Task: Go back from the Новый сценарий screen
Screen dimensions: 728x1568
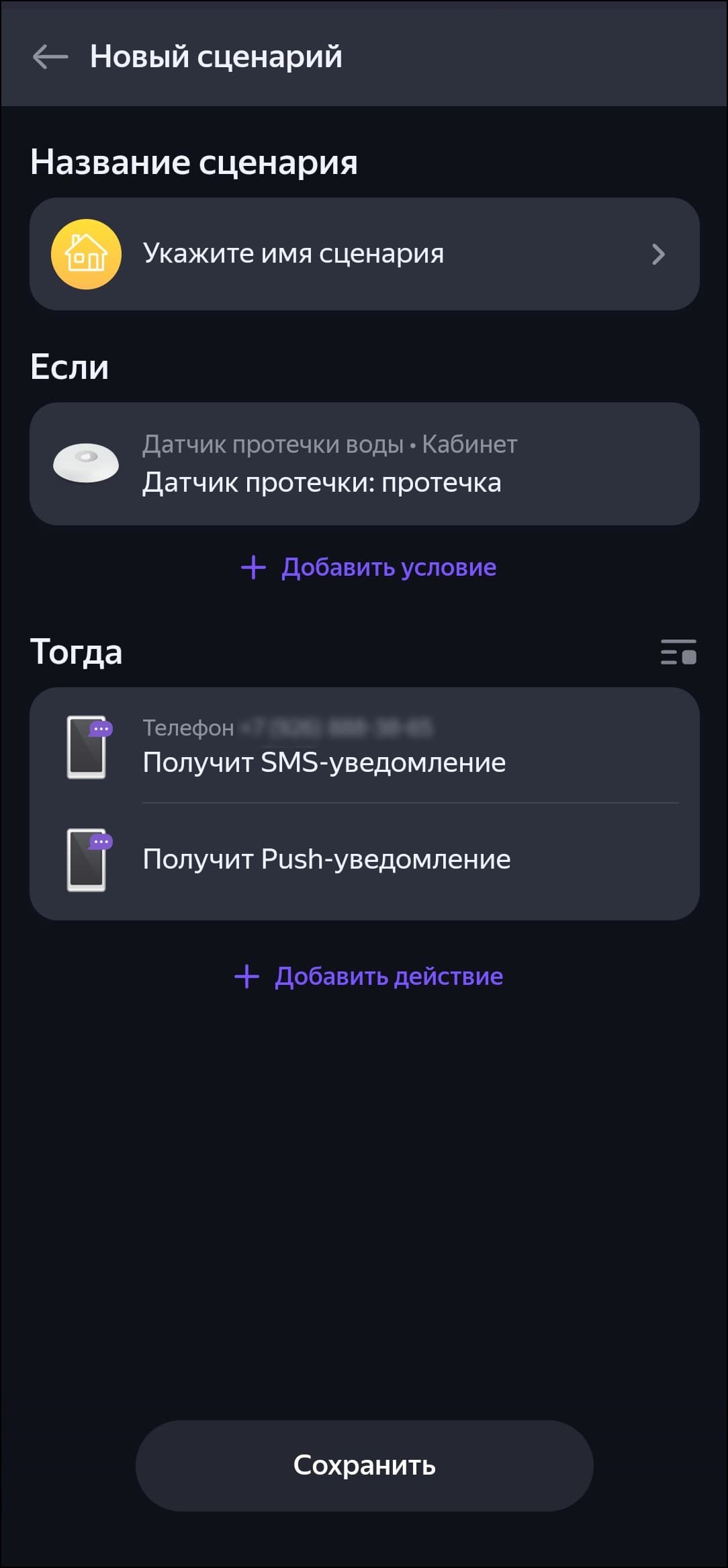Action: click(x=50, y=56)
